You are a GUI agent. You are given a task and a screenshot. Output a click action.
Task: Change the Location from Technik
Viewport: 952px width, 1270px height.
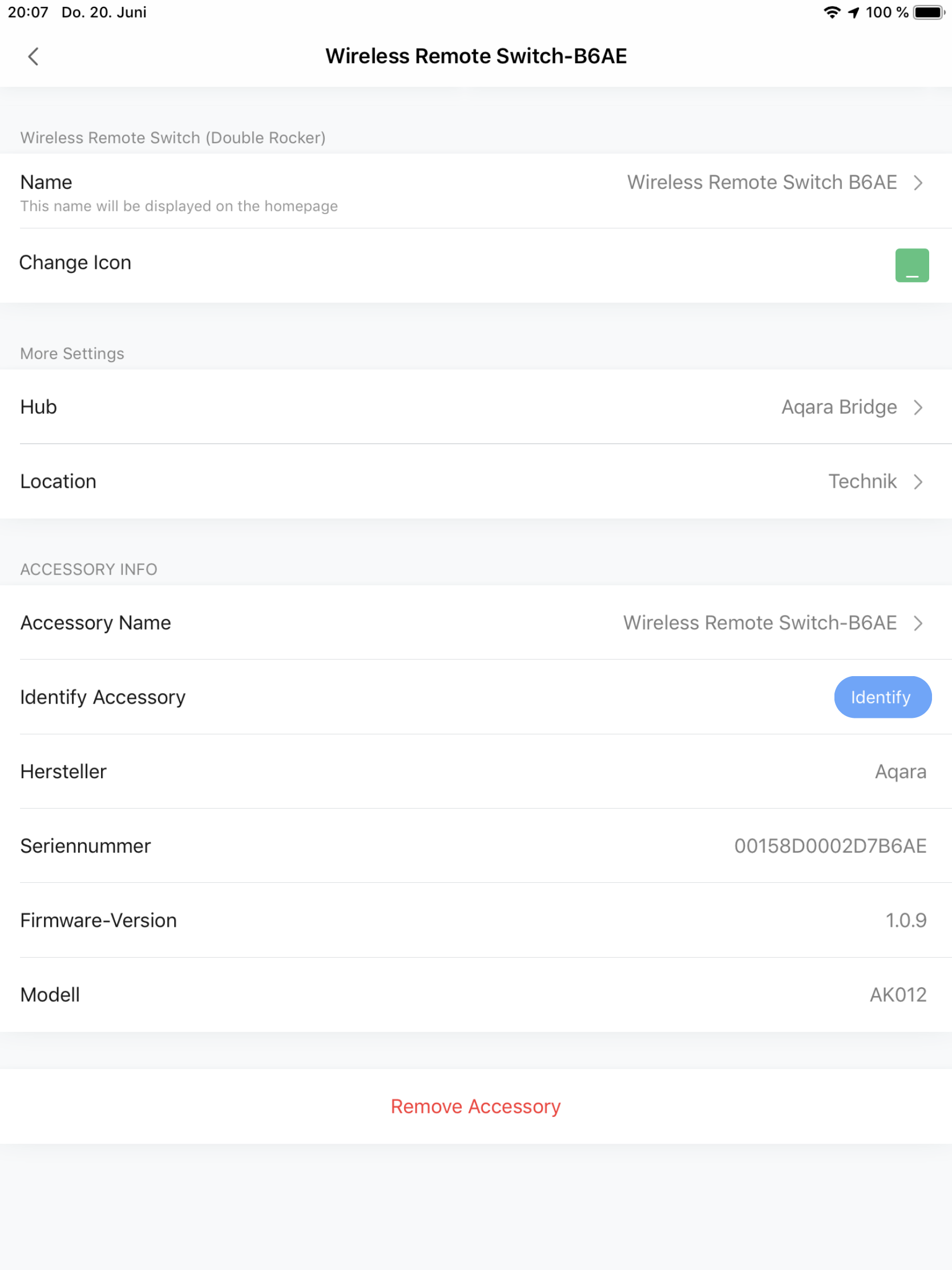coord(475,481)
